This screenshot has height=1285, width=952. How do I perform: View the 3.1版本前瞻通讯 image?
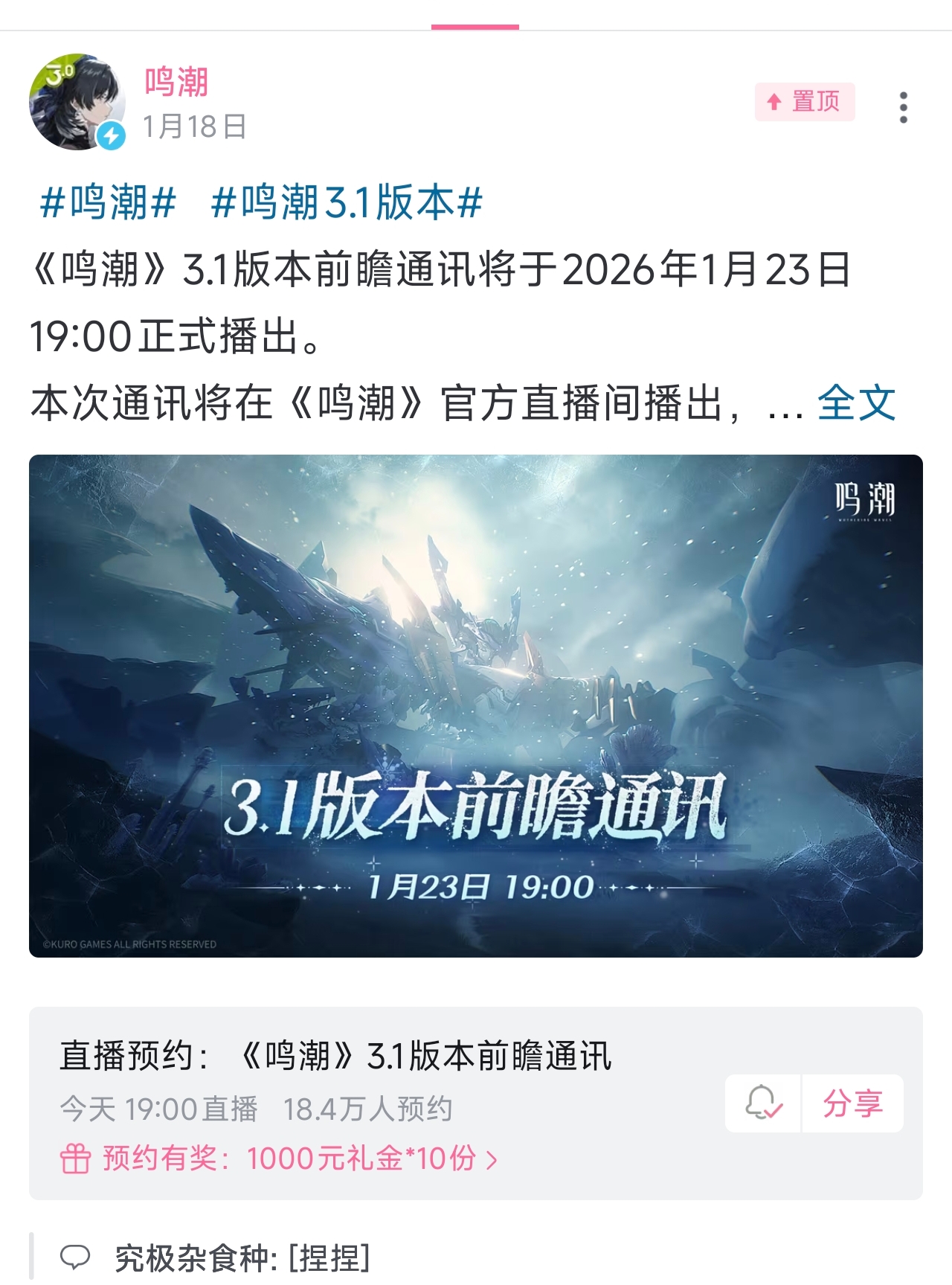pos(476,705)
